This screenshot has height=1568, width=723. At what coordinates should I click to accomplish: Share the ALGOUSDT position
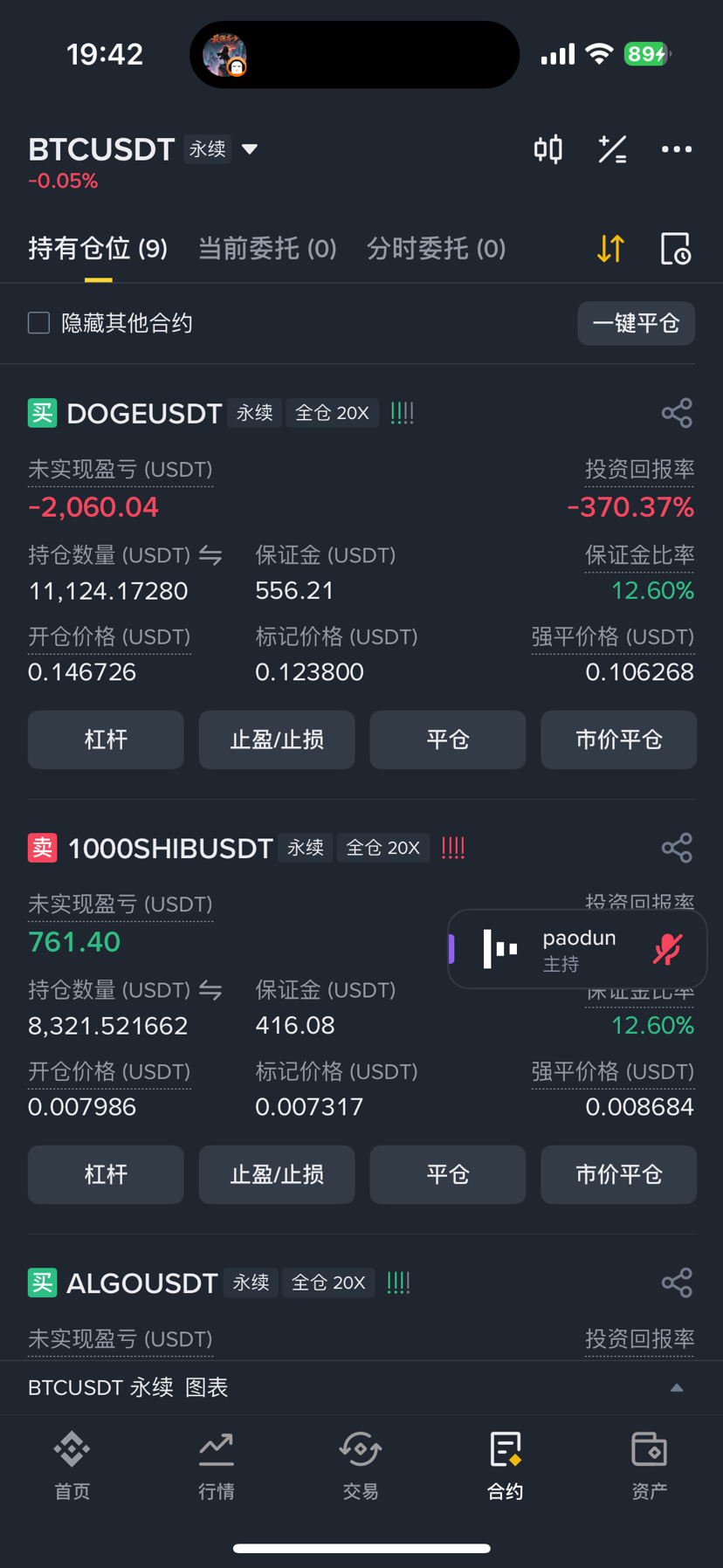click(677, 1283)
